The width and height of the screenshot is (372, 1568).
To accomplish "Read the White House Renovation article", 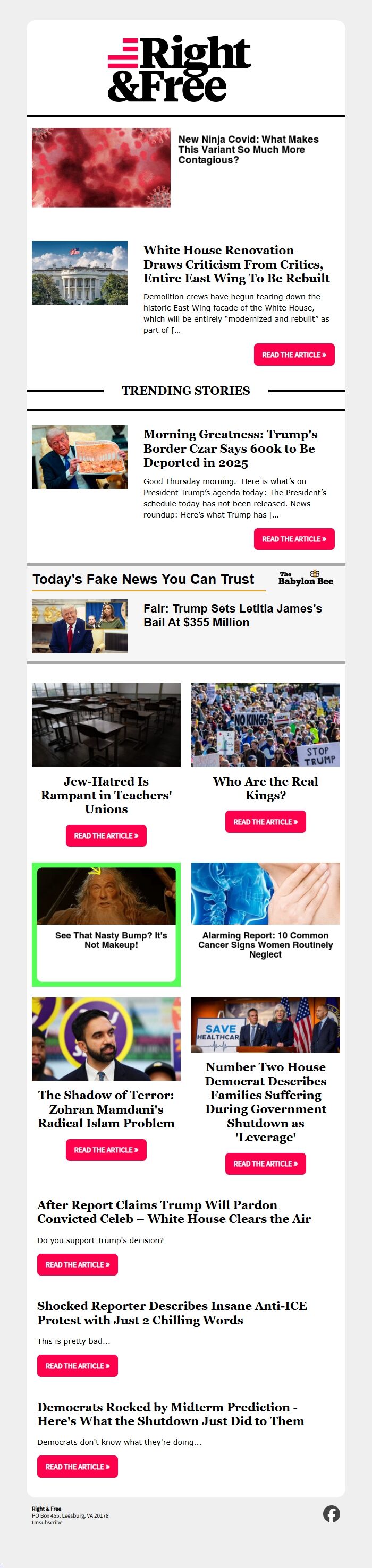I will 294,355.
